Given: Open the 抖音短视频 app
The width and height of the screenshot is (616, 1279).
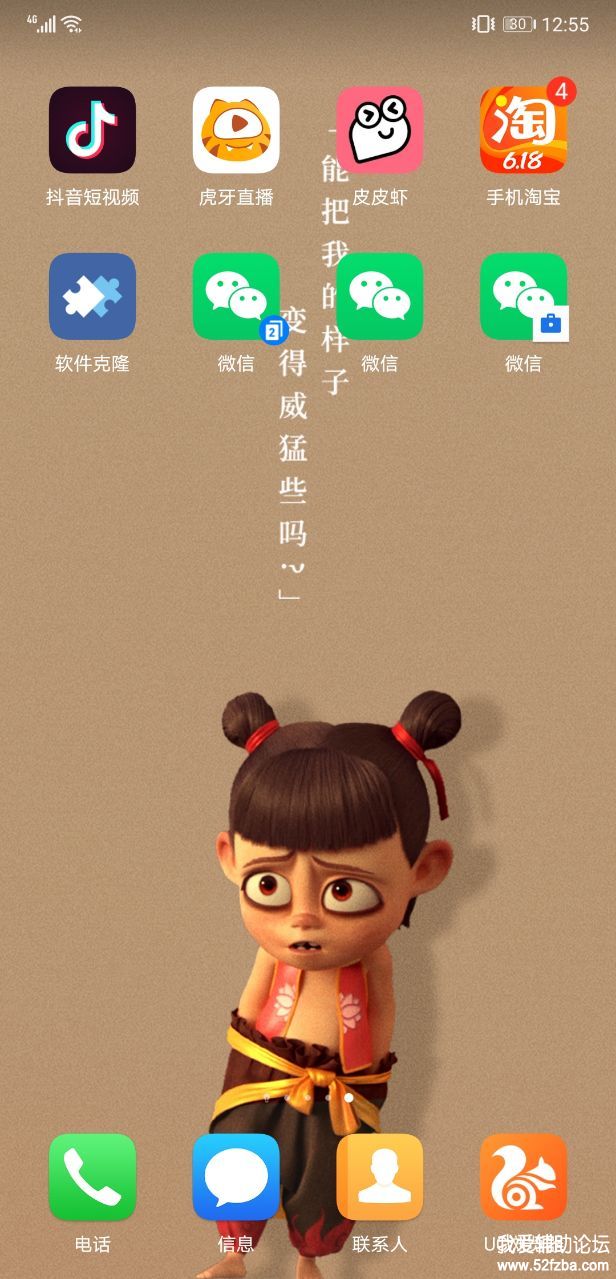Looking at the screenshot, I should click(92, 130).
